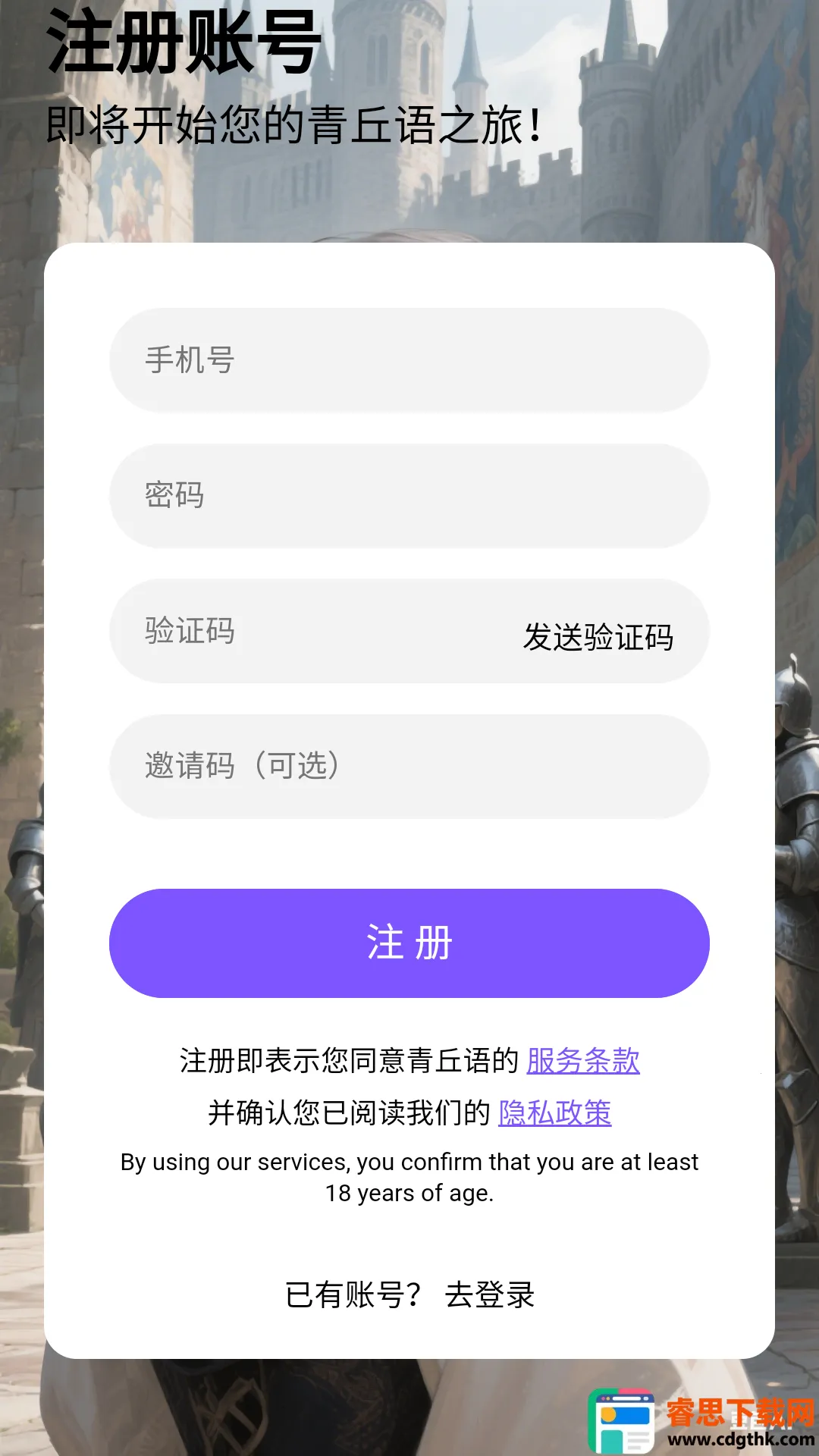Go to login via 去登录
Viewport: 819px width, 1456px height.
[x=490, y=1294]
